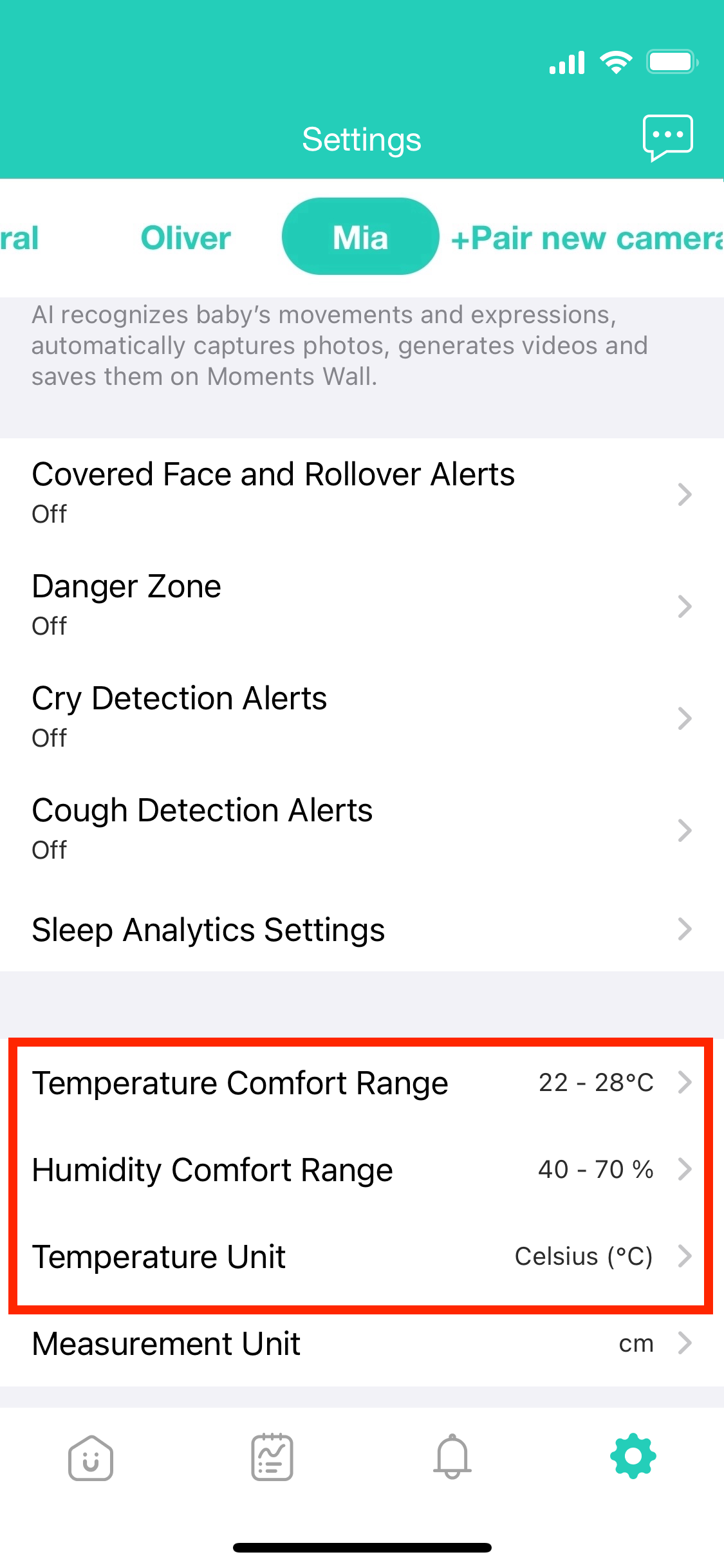Viewport: 724px width, 1568px height.
Task: Change the Temperature Unit
Action: point(362,1256)
